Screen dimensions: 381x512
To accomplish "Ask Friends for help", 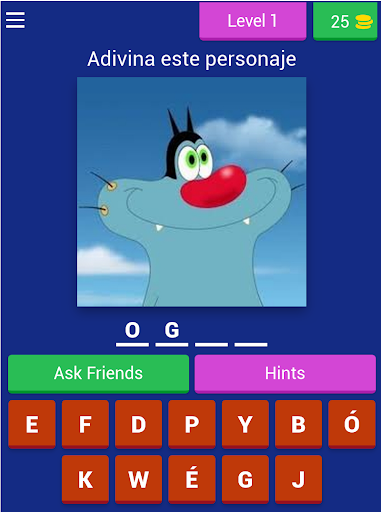I will tap(98, 373).
